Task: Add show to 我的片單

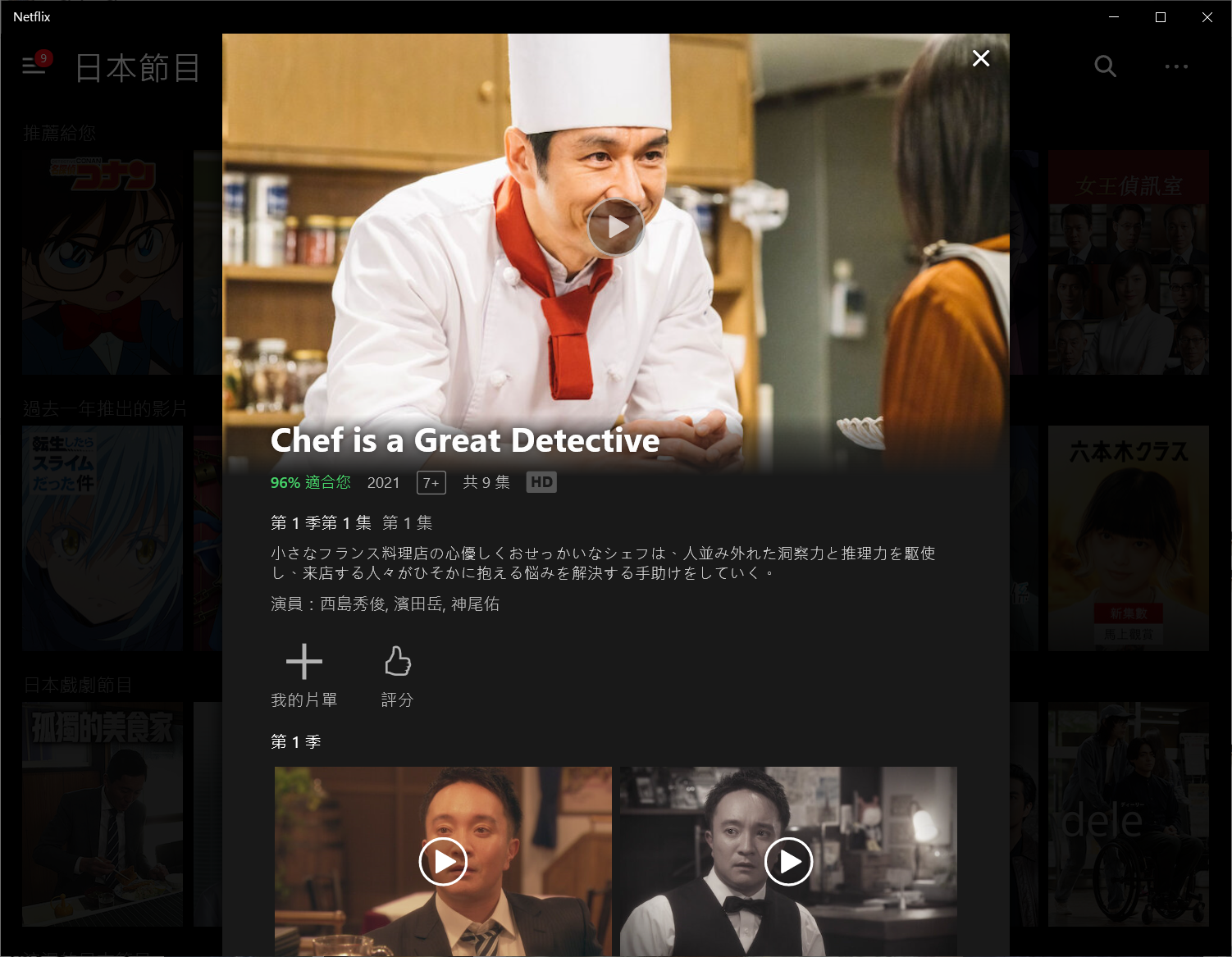Action: point(303,662)
